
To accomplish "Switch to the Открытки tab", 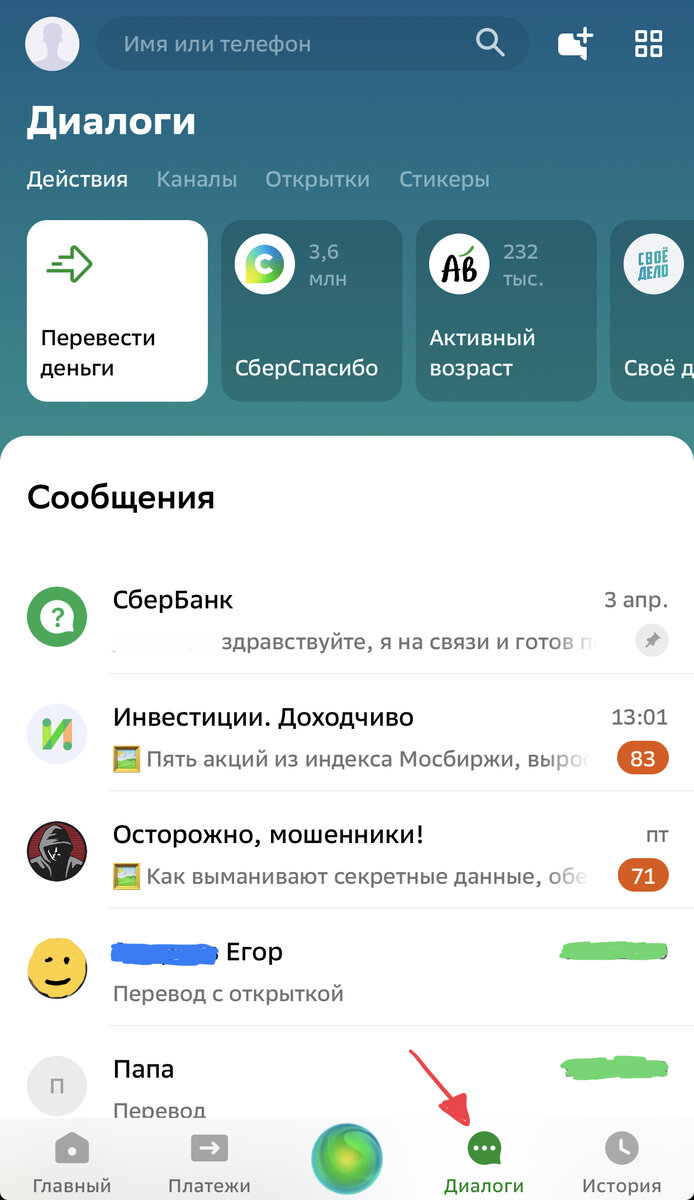I will 318,180.
